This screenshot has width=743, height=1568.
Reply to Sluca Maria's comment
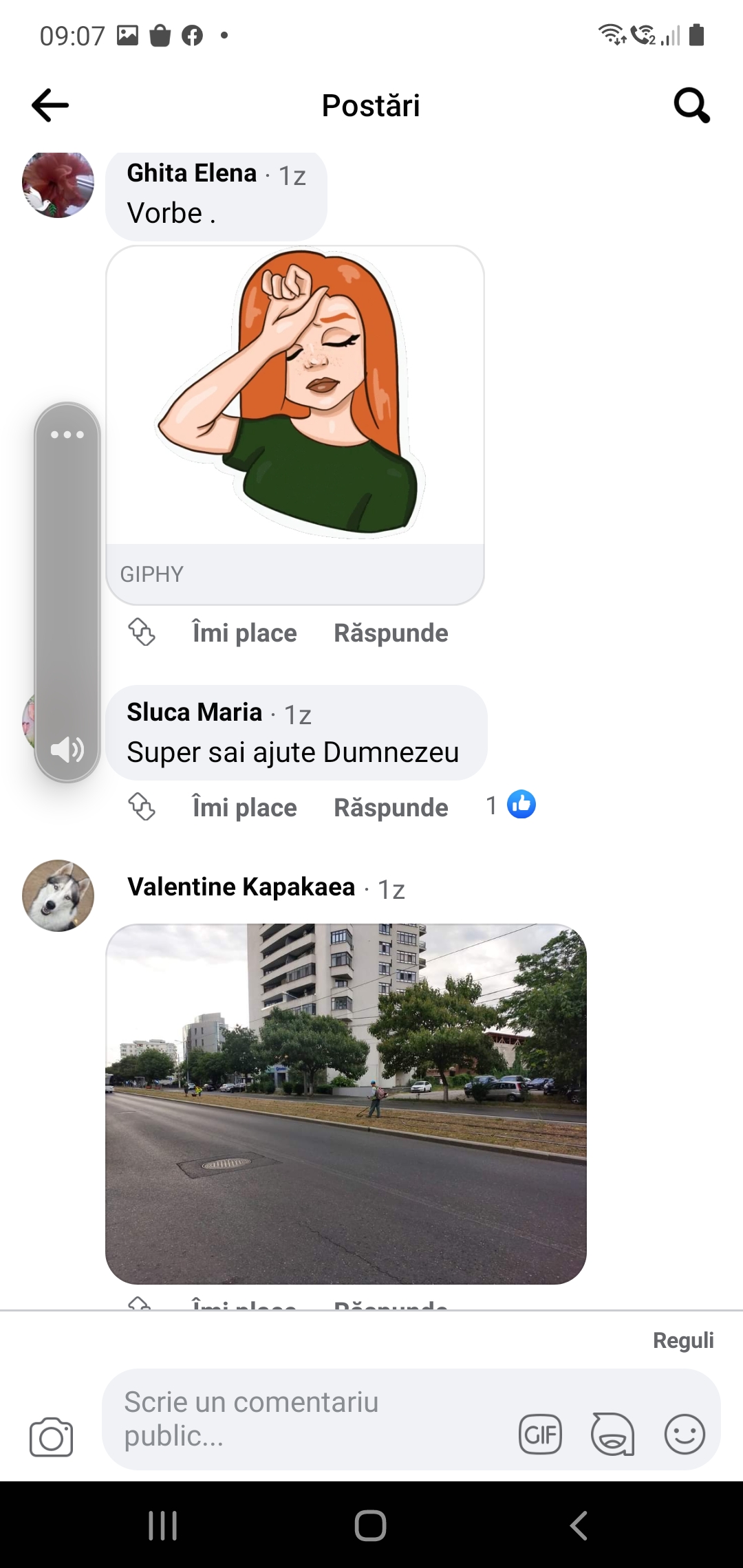tap(391, 807)
